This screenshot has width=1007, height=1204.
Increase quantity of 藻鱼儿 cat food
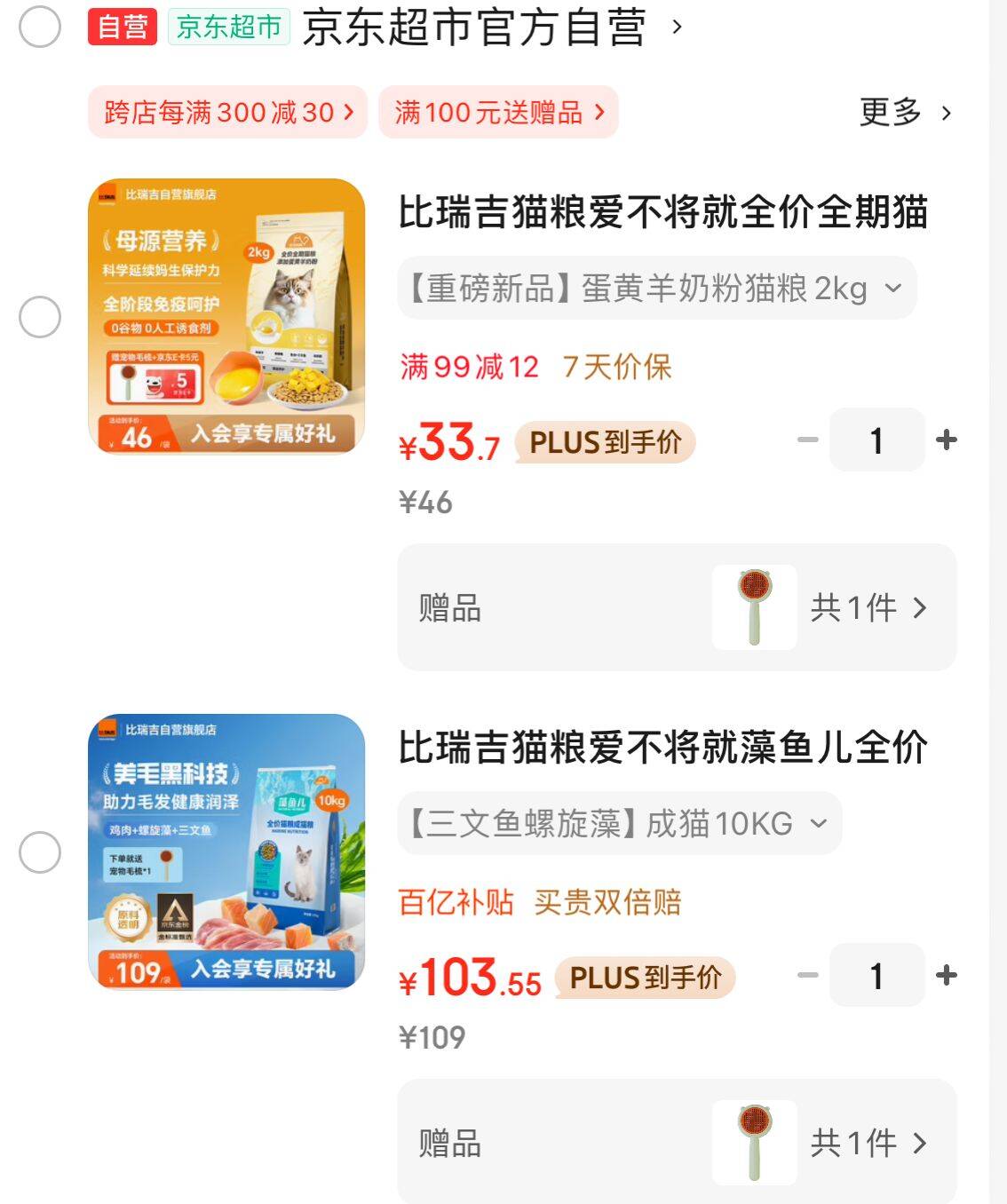[947, 975]
